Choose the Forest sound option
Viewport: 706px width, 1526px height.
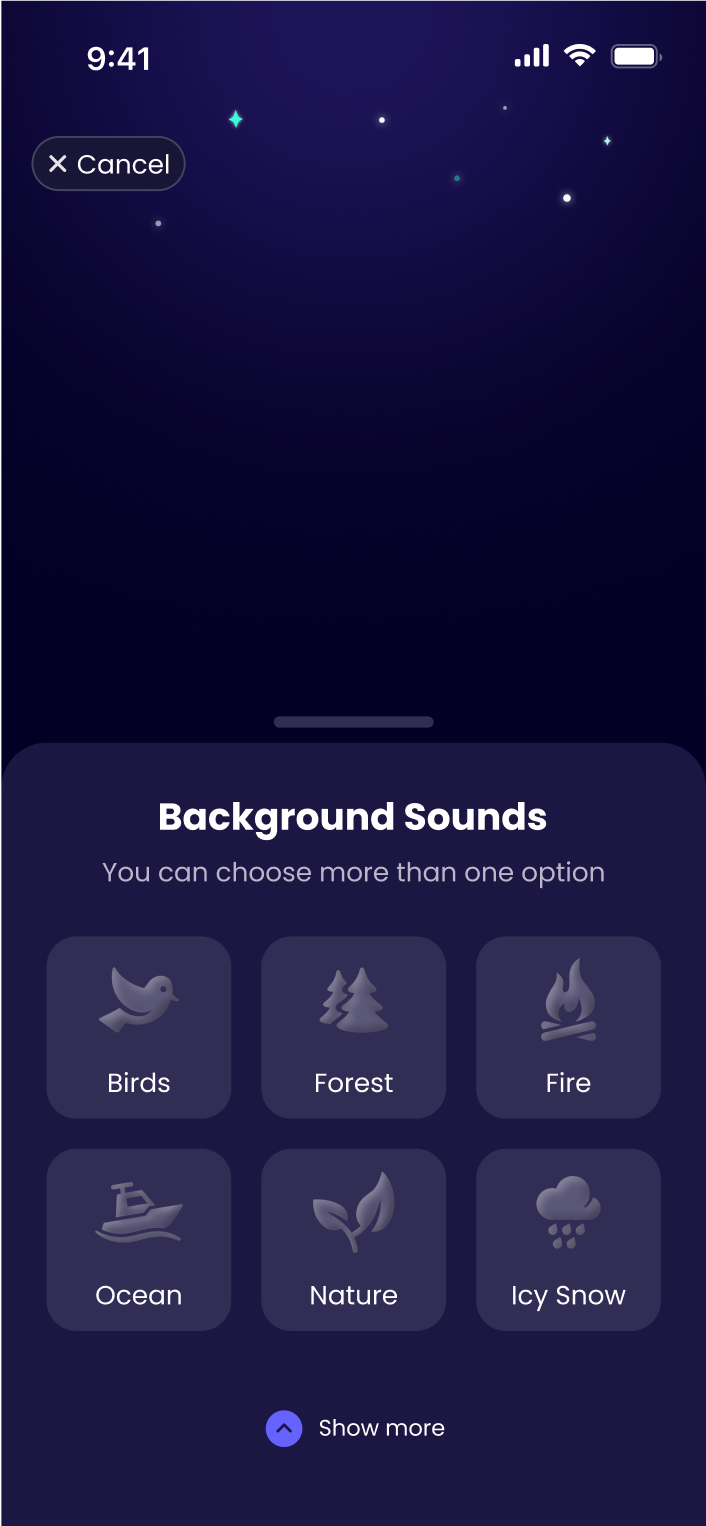tap(353, 1027)
